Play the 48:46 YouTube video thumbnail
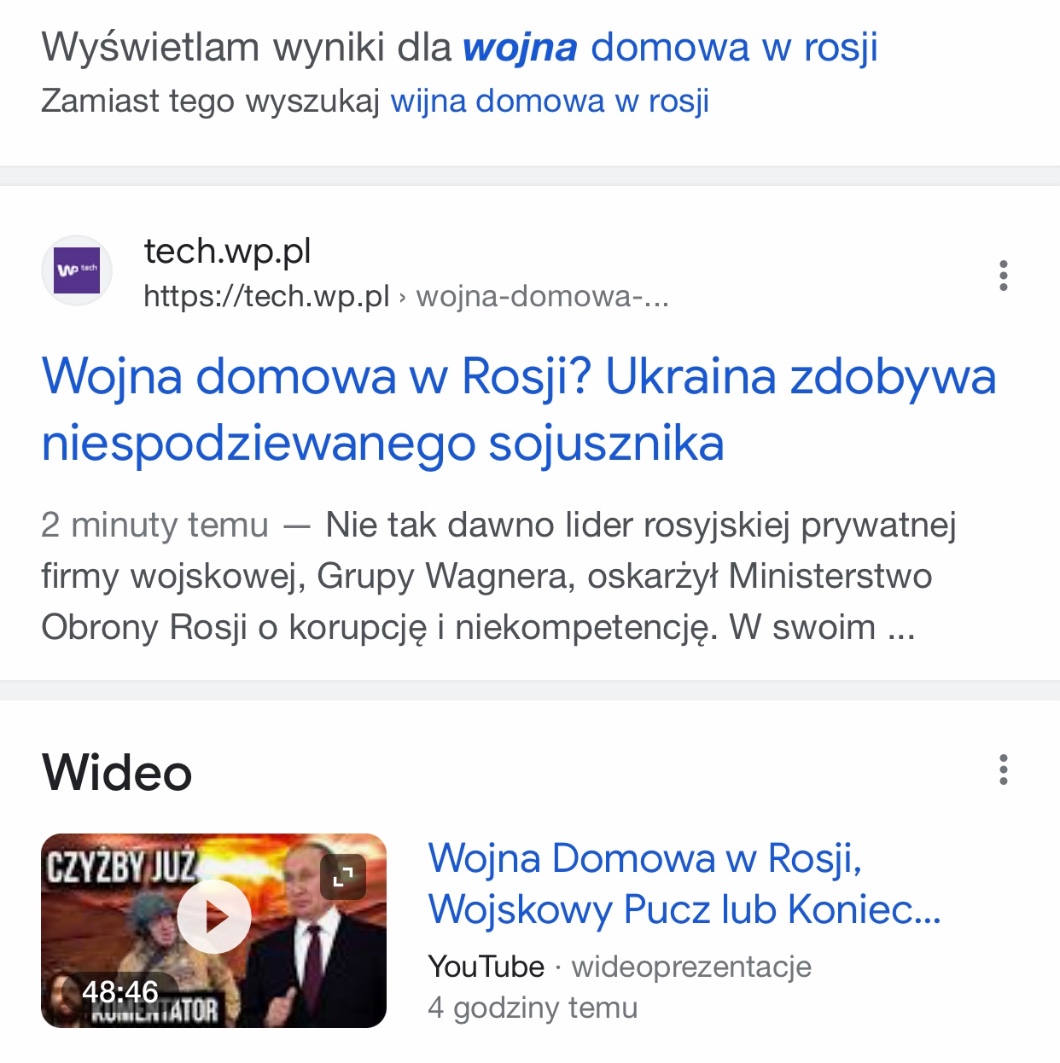This screenshot has width=1060, height=1063. pos(214,917)
